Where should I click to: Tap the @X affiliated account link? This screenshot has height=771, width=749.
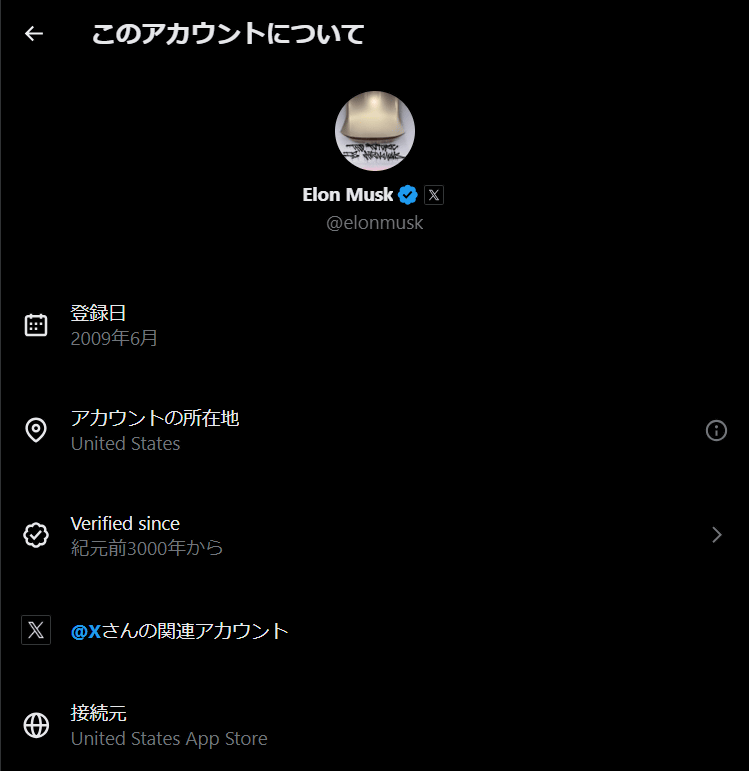pyautogui.click(x=86, y=631)
